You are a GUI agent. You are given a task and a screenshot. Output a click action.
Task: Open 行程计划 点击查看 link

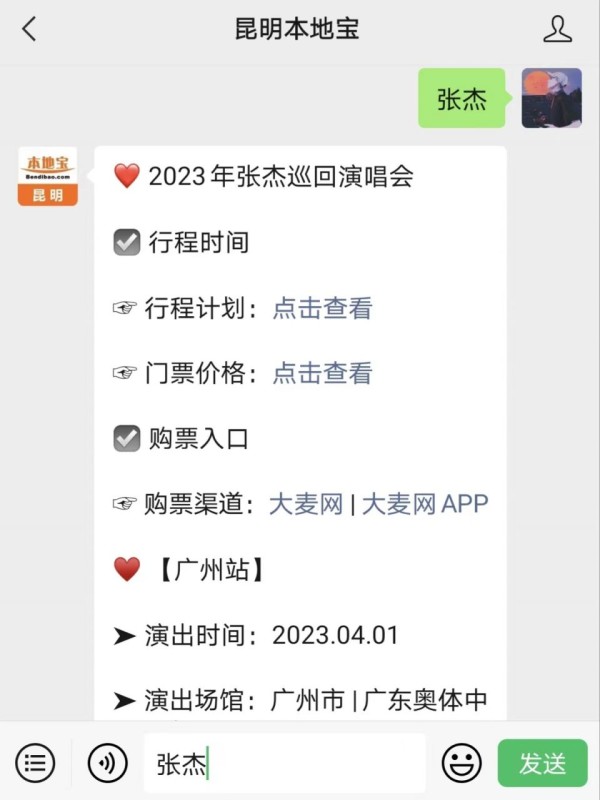[x=322, y=308]
